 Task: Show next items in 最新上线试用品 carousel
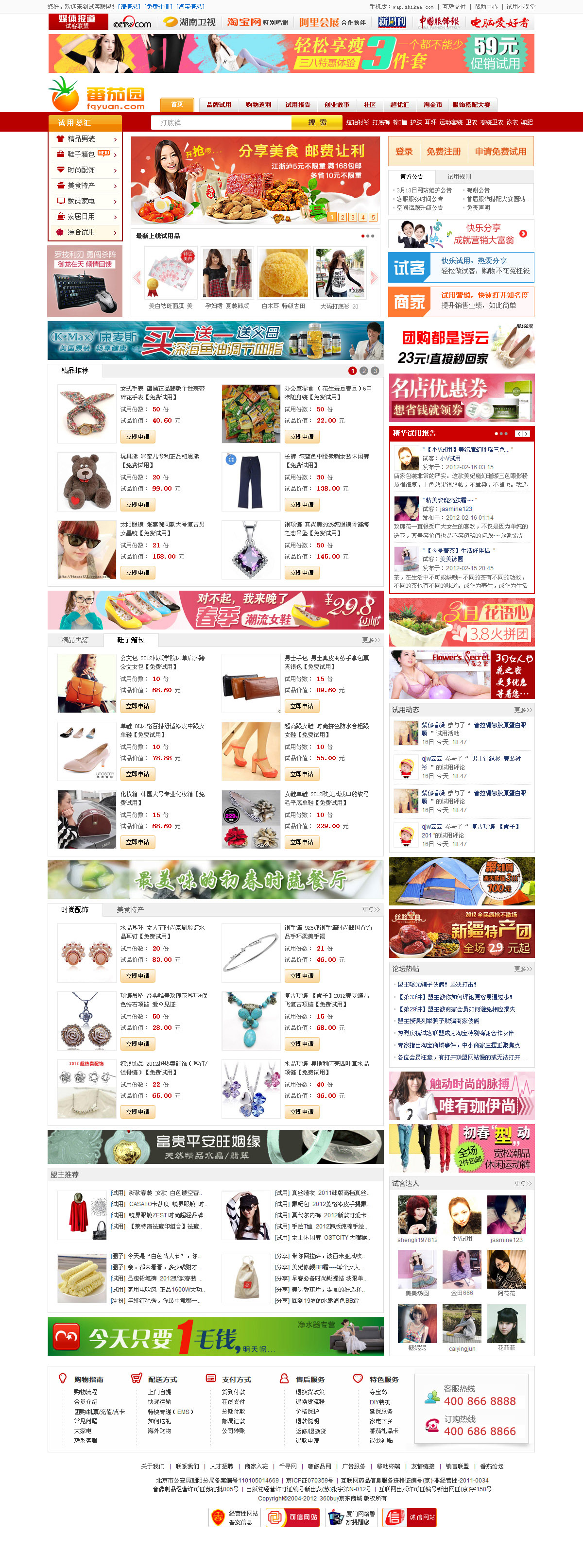pos(374,277)
